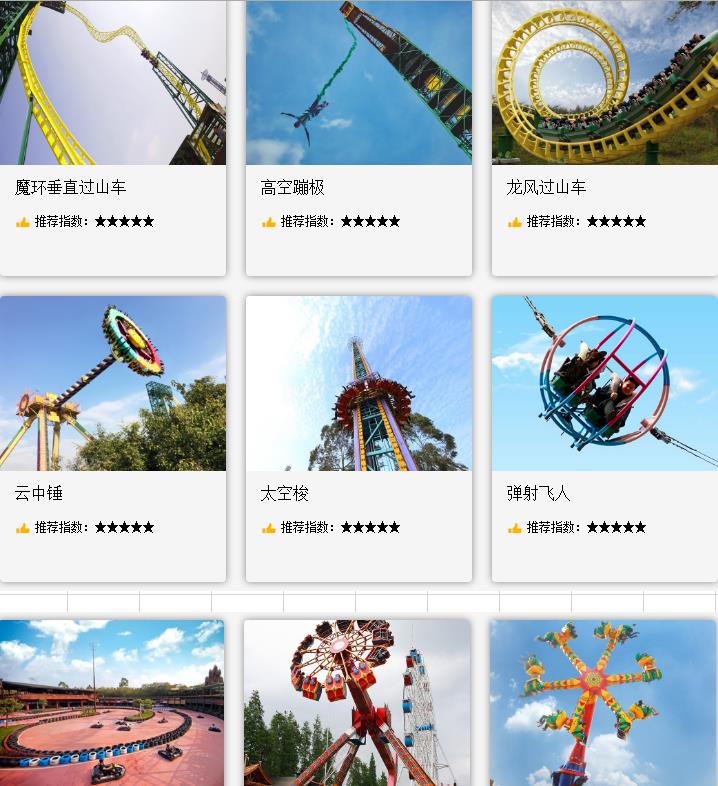
Task: Open the colorful spinning arms ride card
Action: (x=603, y=703)
